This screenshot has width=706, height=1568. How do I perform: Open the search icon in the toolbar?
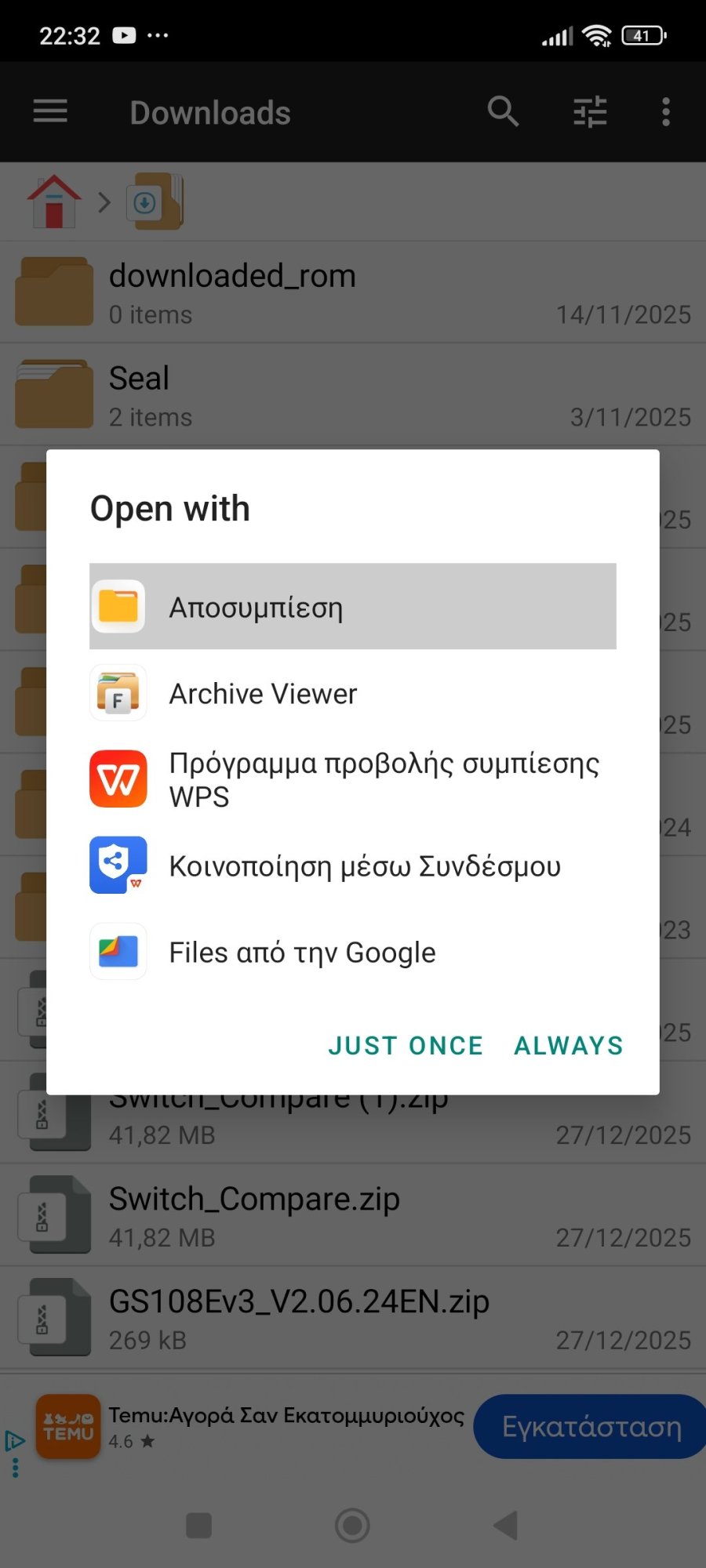tap(503, 111)
